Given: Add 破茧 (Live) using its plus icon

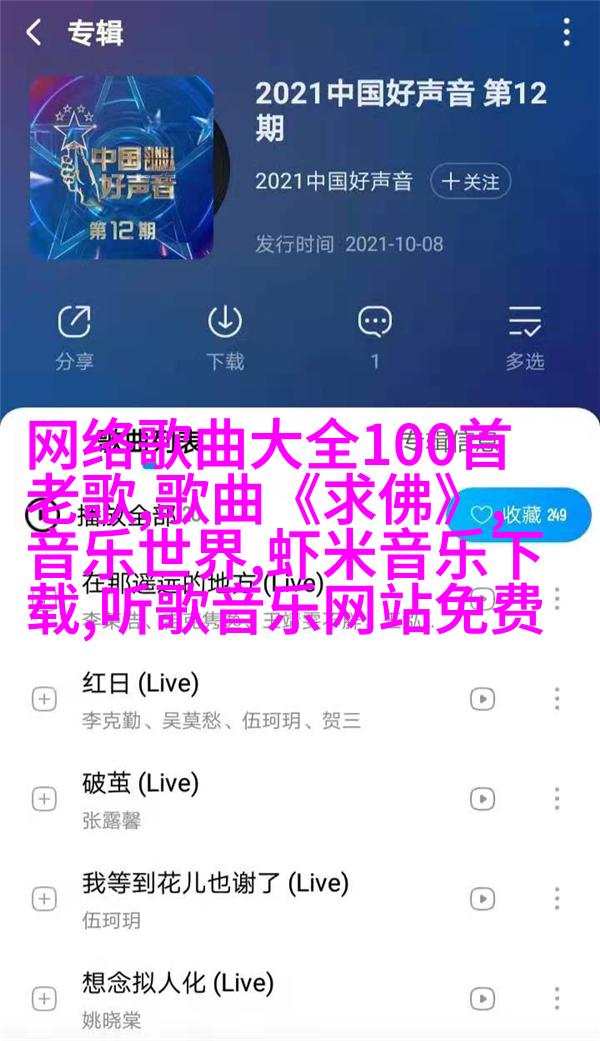Looking at the screenshot, I should pos(44,799).
